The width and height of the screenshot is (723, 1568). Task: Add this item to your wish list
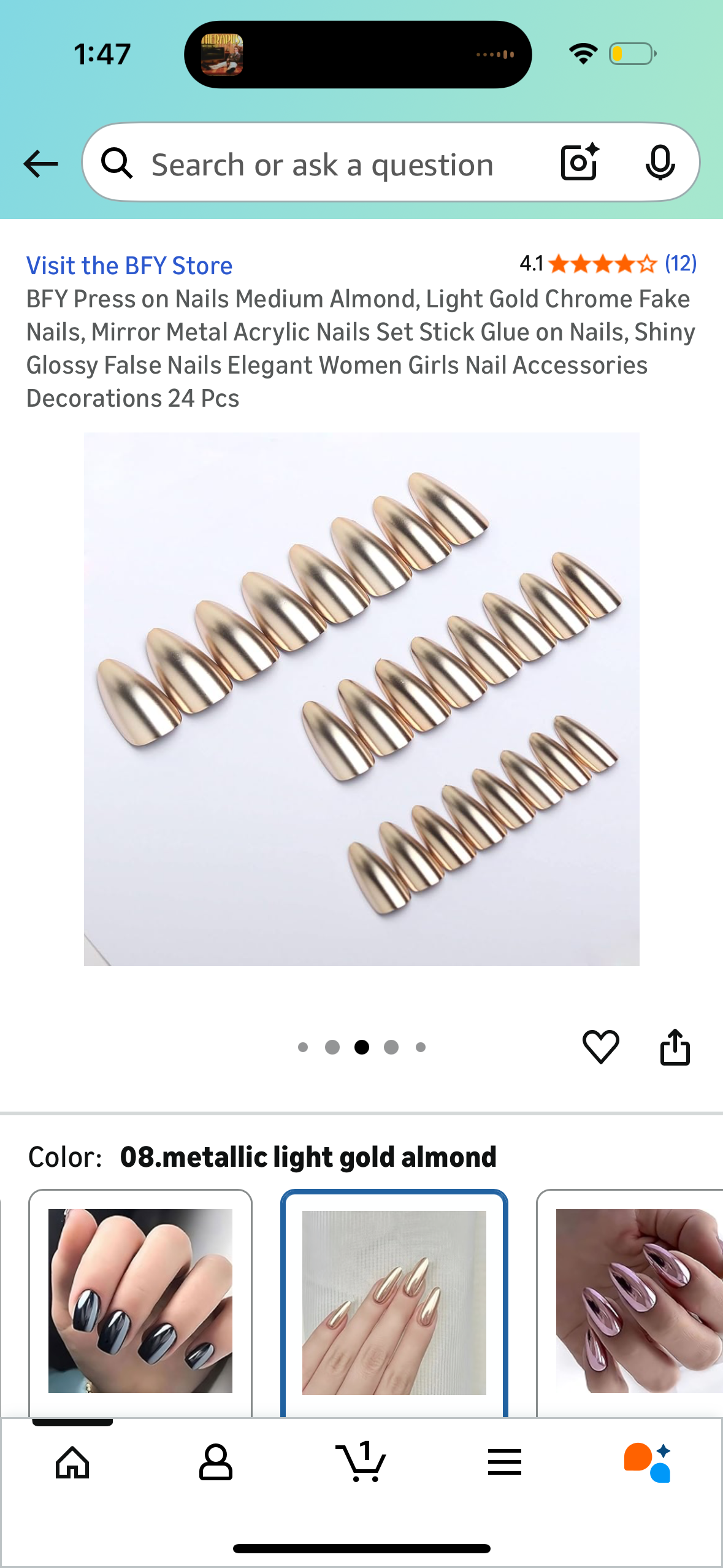(x=600, y=1047)
